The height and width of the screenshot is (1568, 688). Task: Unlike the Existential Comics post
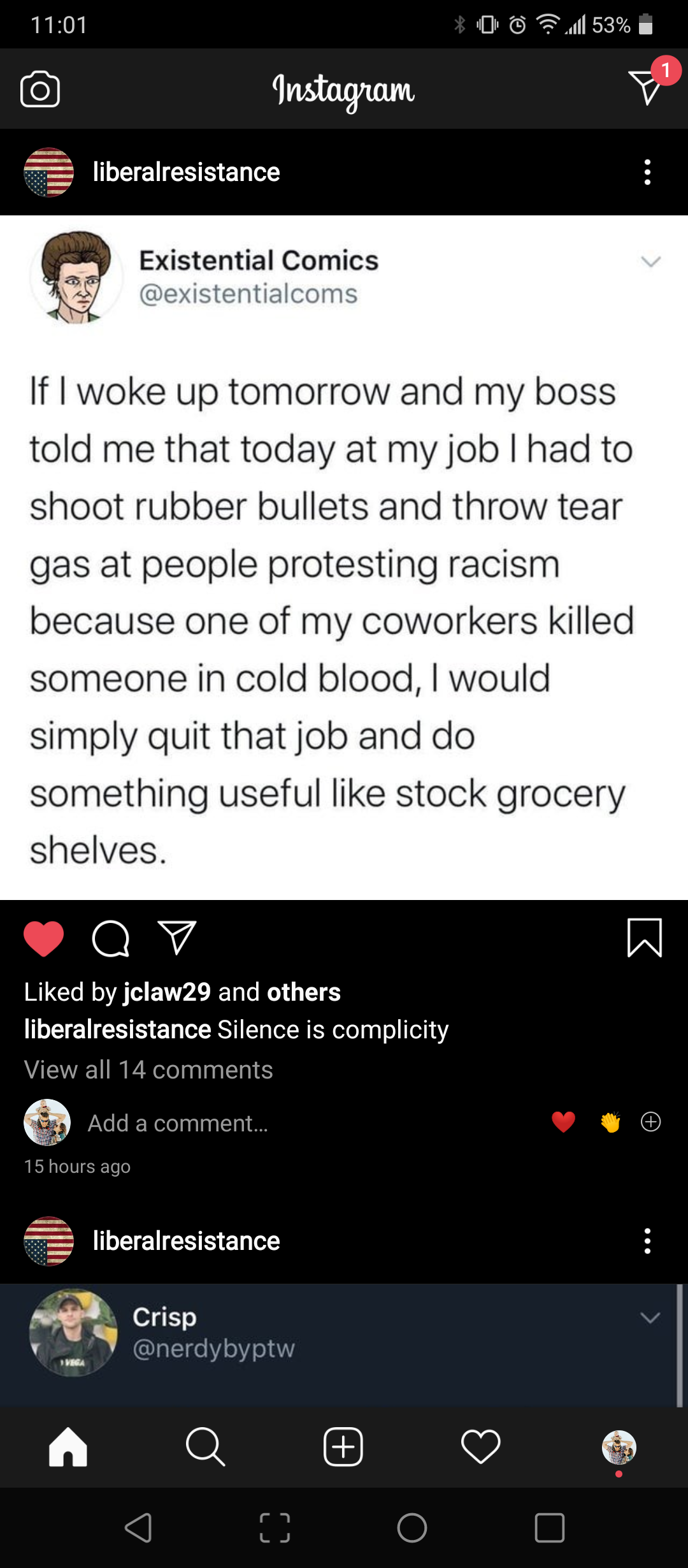[43, 939]
